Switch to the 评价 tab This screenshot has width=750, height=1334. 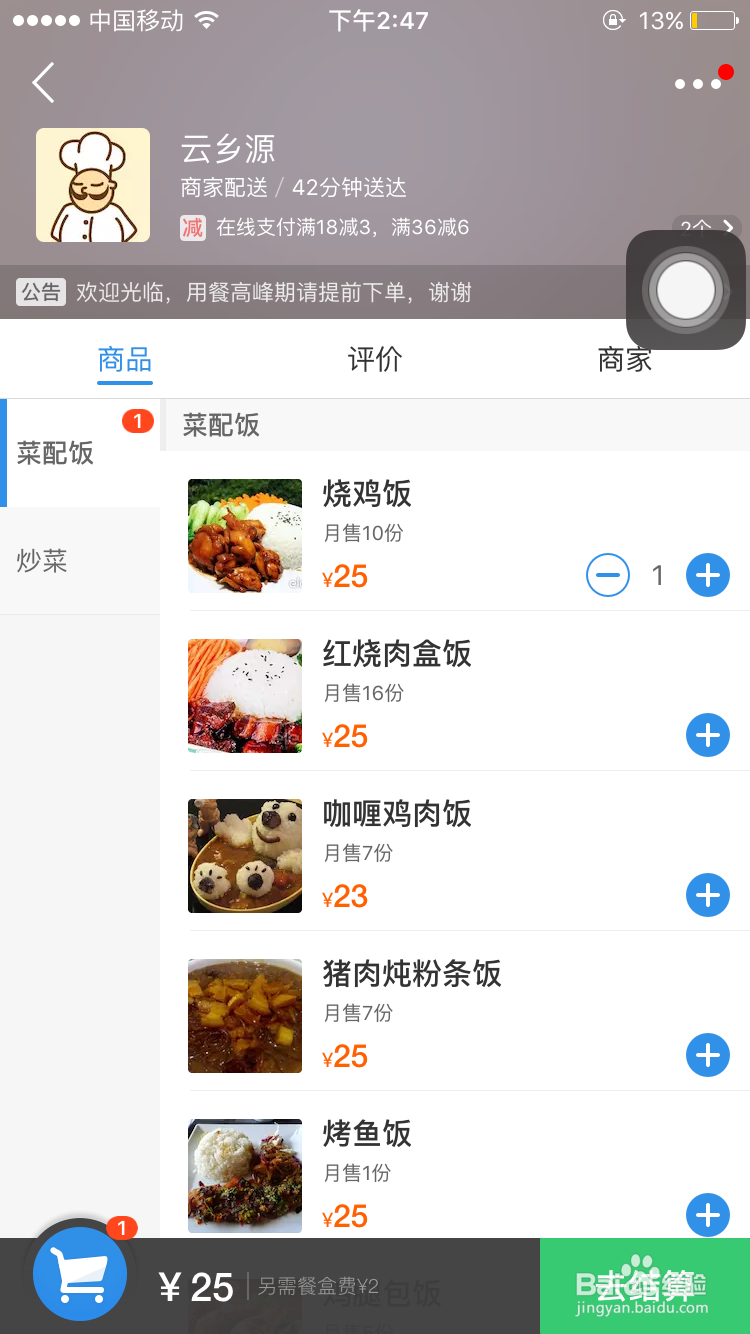click(x=375, y=359)
